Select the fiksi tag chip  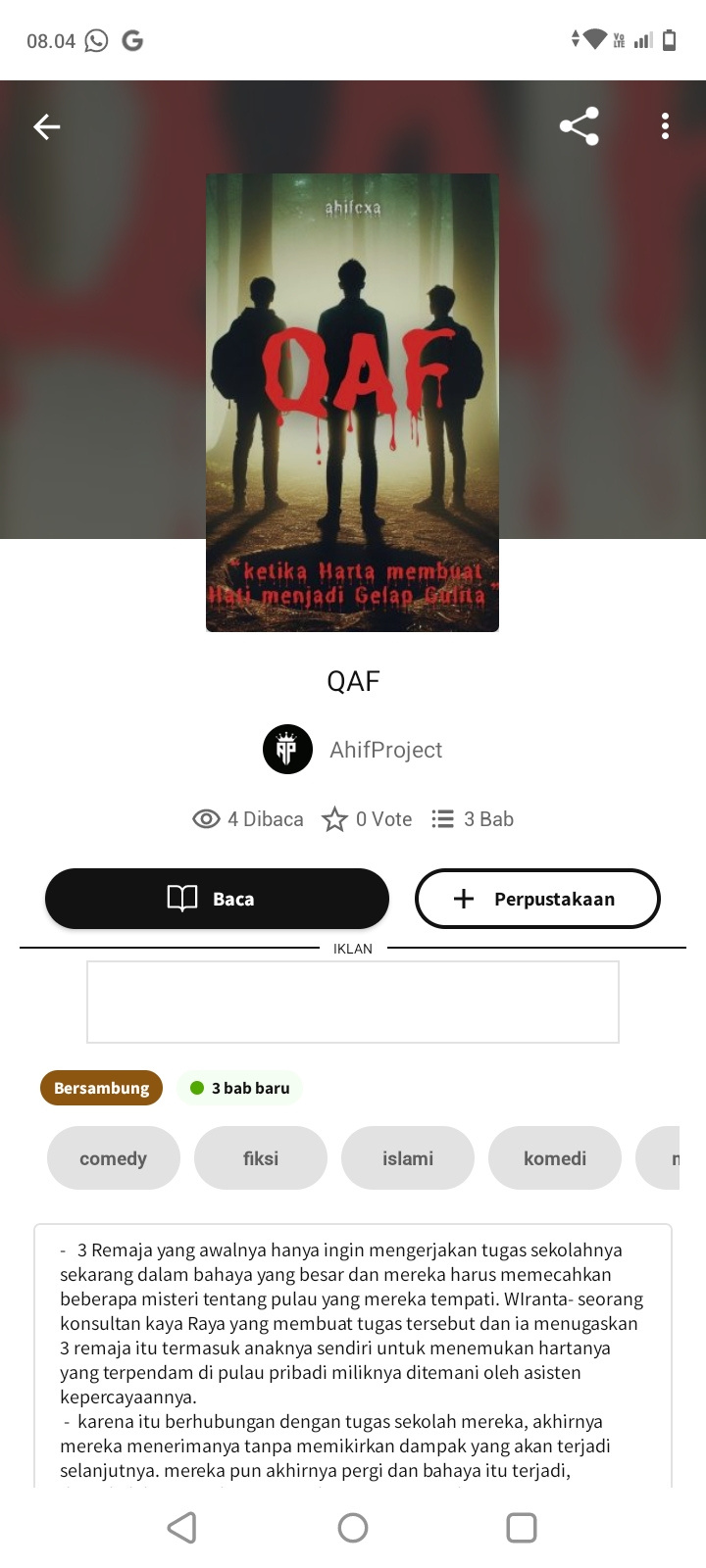pyautogui.click(x=261, y=1158)
